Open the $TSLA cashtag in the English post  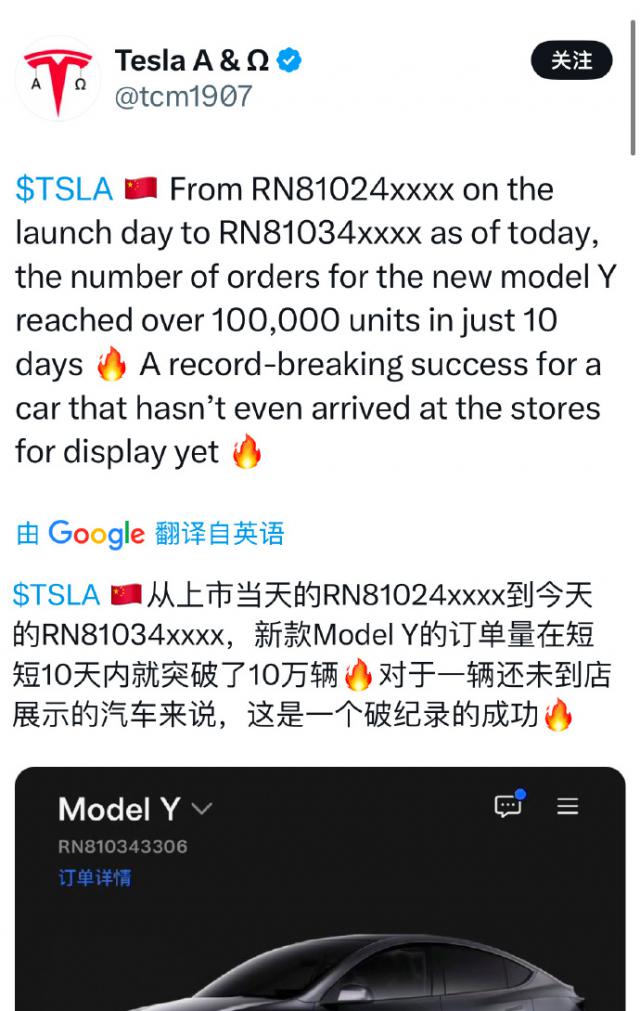(x=63, y=189)
